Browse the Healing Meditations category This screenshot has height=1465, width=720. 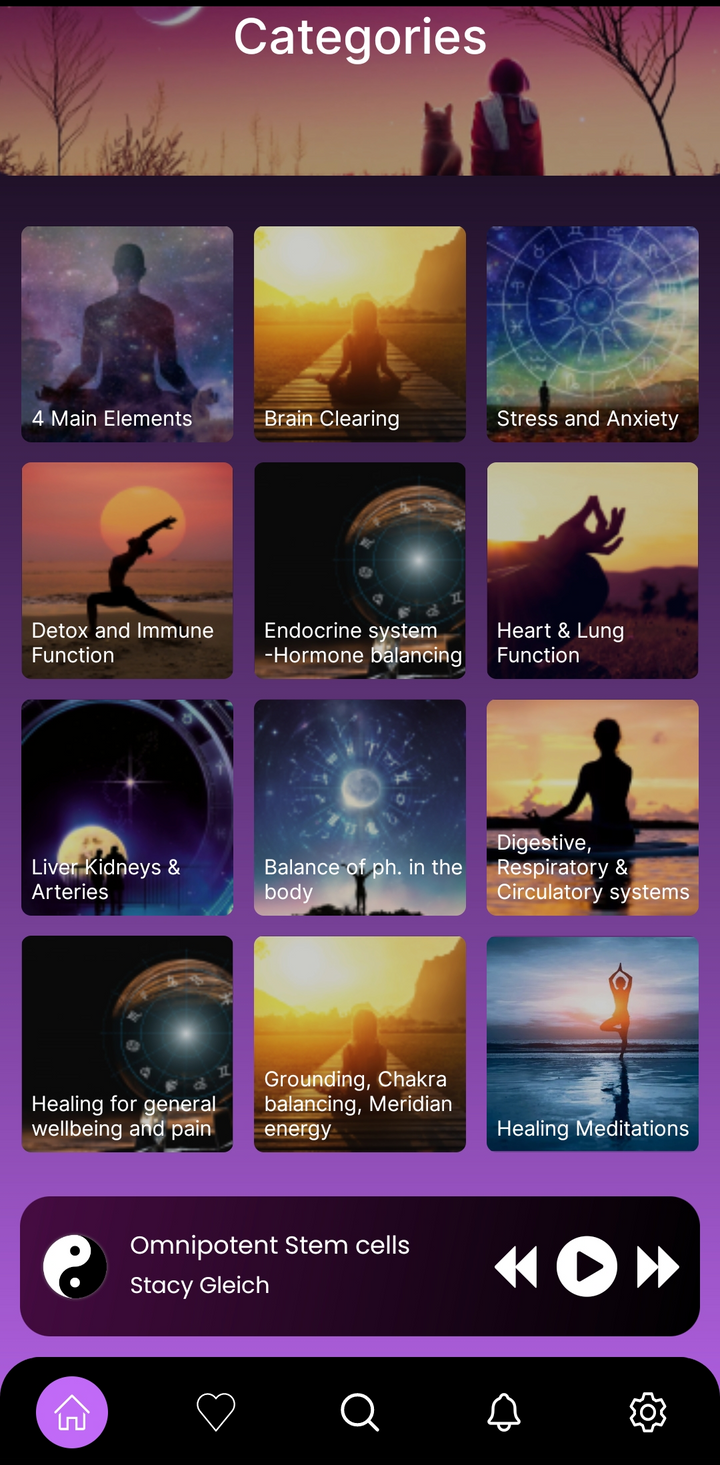pos(592,1043)
